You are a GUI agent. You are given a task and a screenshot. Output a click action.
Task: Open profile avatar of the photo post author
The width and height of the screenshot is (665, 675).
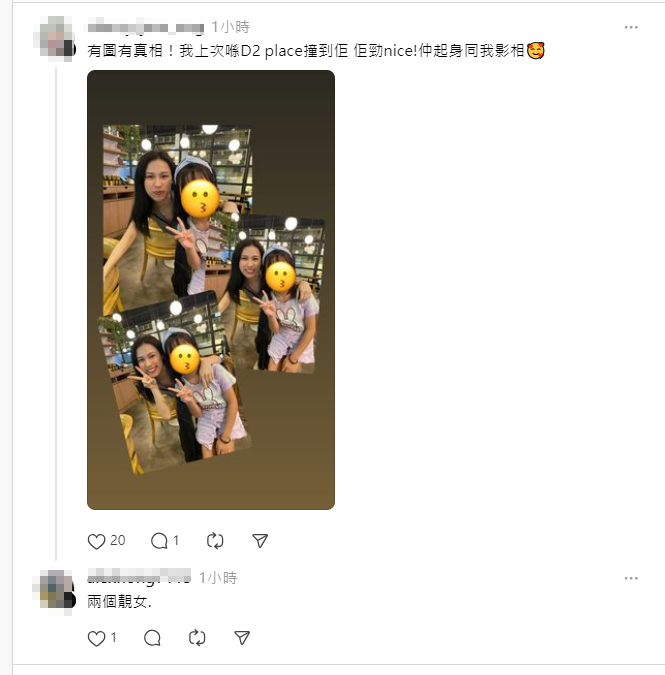[x=55, y=37]
